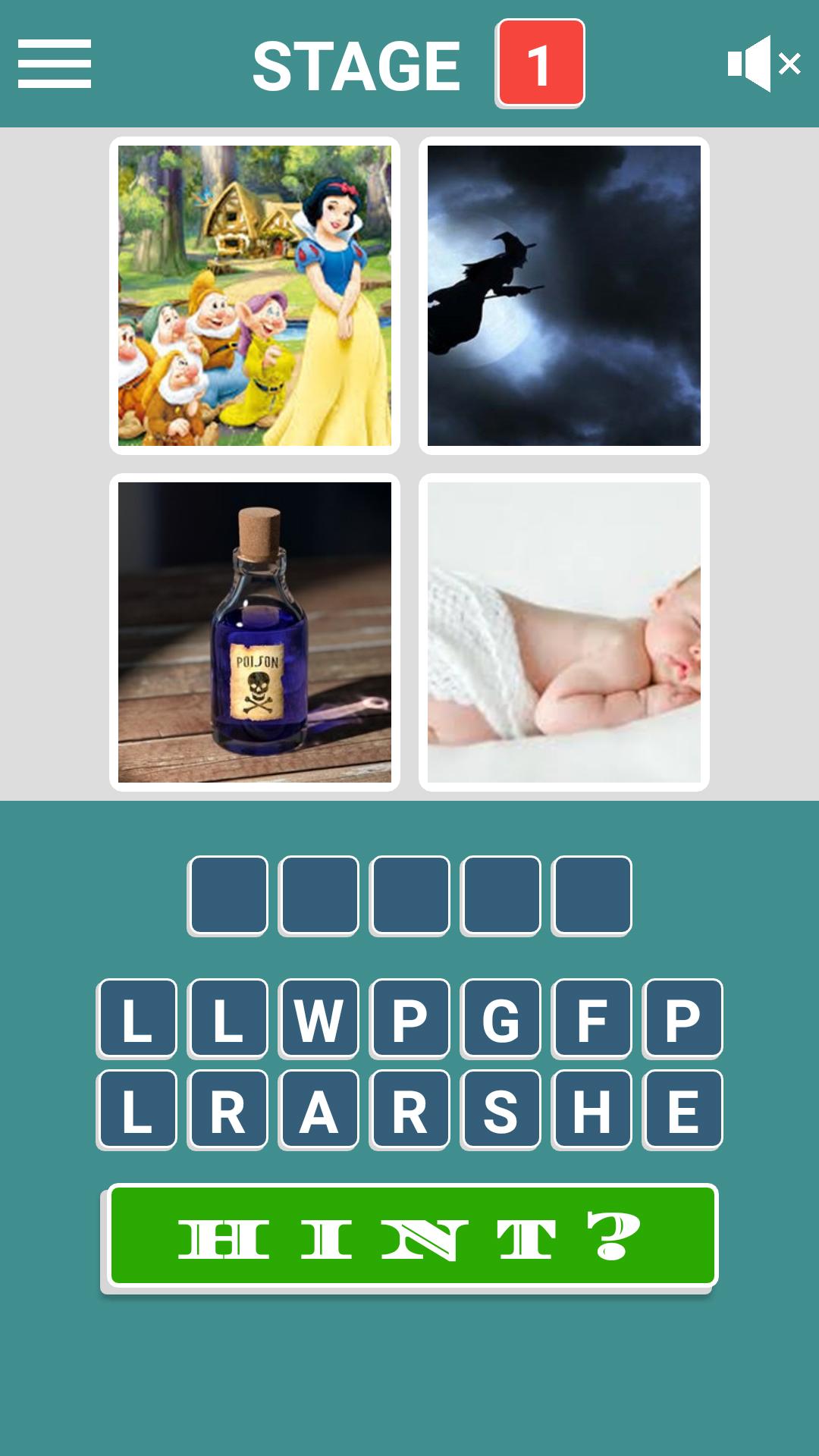Tap the first empty answer slot
The image size is (819, 1456).
pyautogui.click(x=228, y=895)
